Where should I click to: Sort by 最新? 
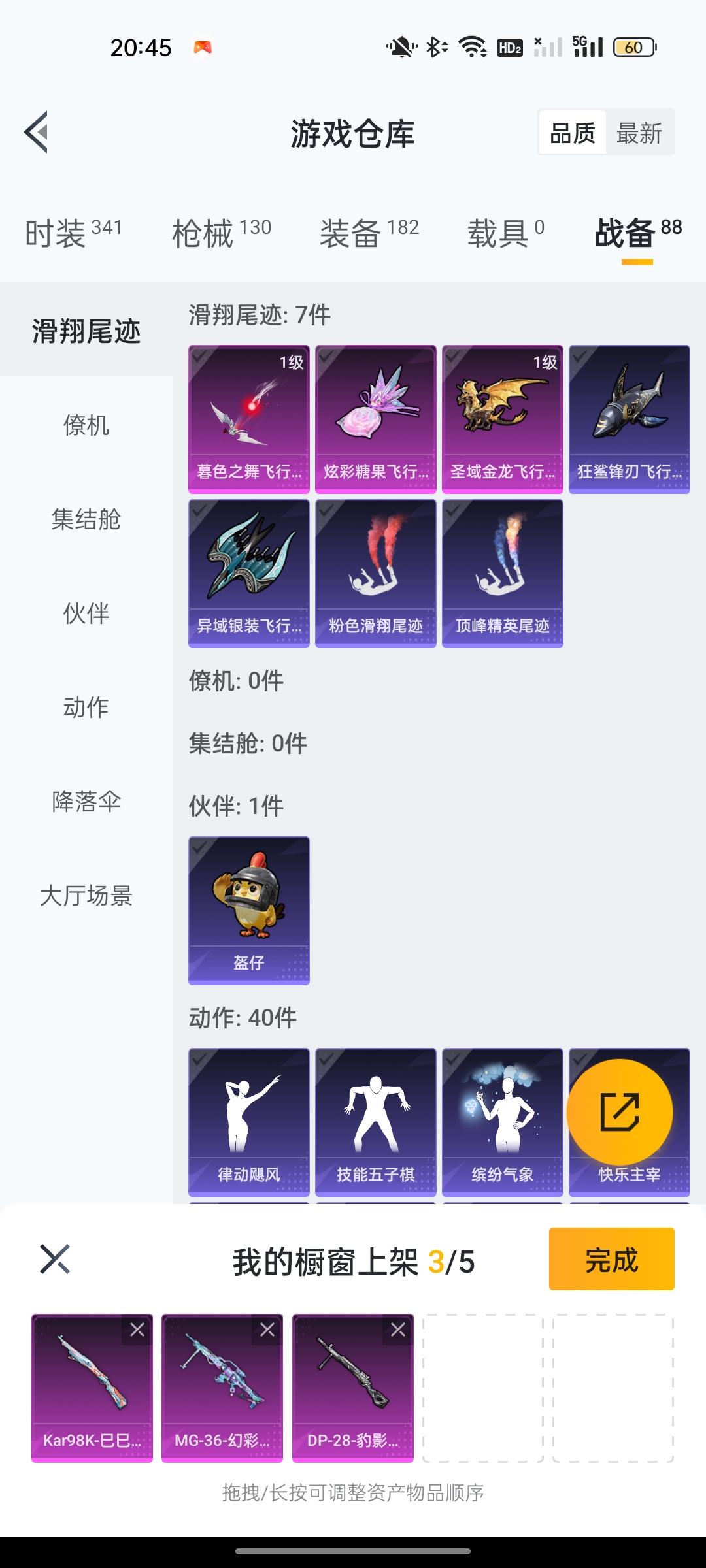[639, 133]
